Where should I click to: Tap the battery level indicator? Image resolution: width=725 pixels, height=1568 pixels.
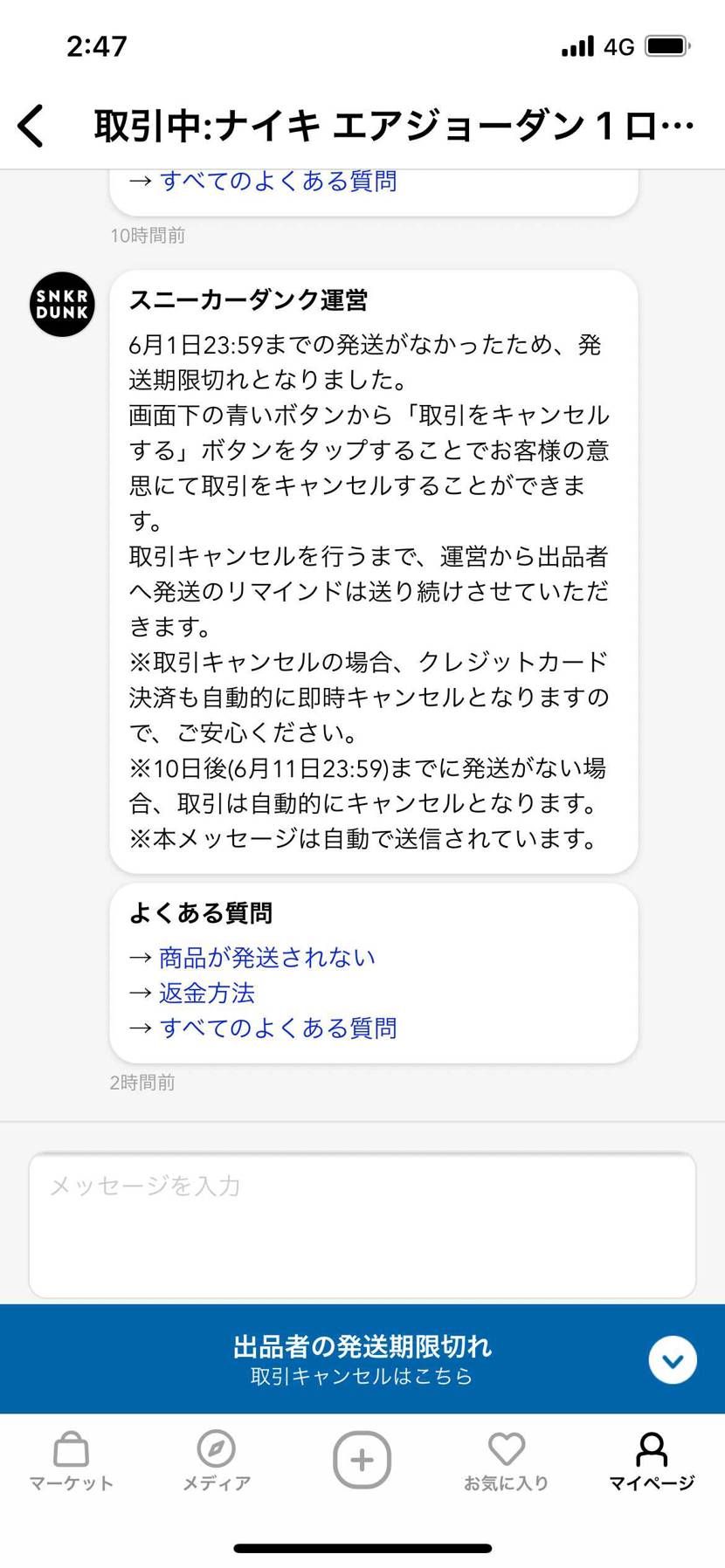coord(666,45)
